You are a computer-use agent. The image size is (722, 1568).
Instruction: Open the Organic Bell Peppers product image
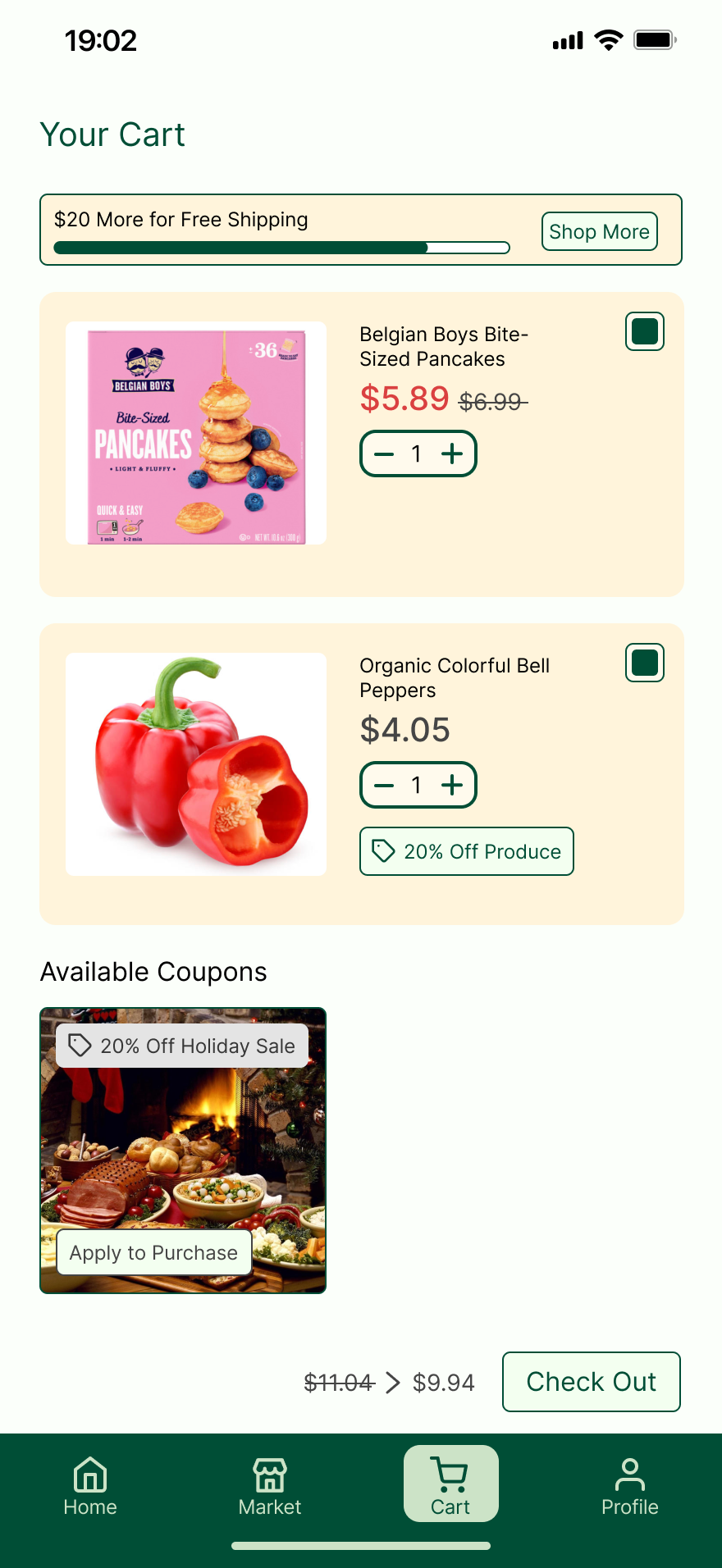pos(196,764)
